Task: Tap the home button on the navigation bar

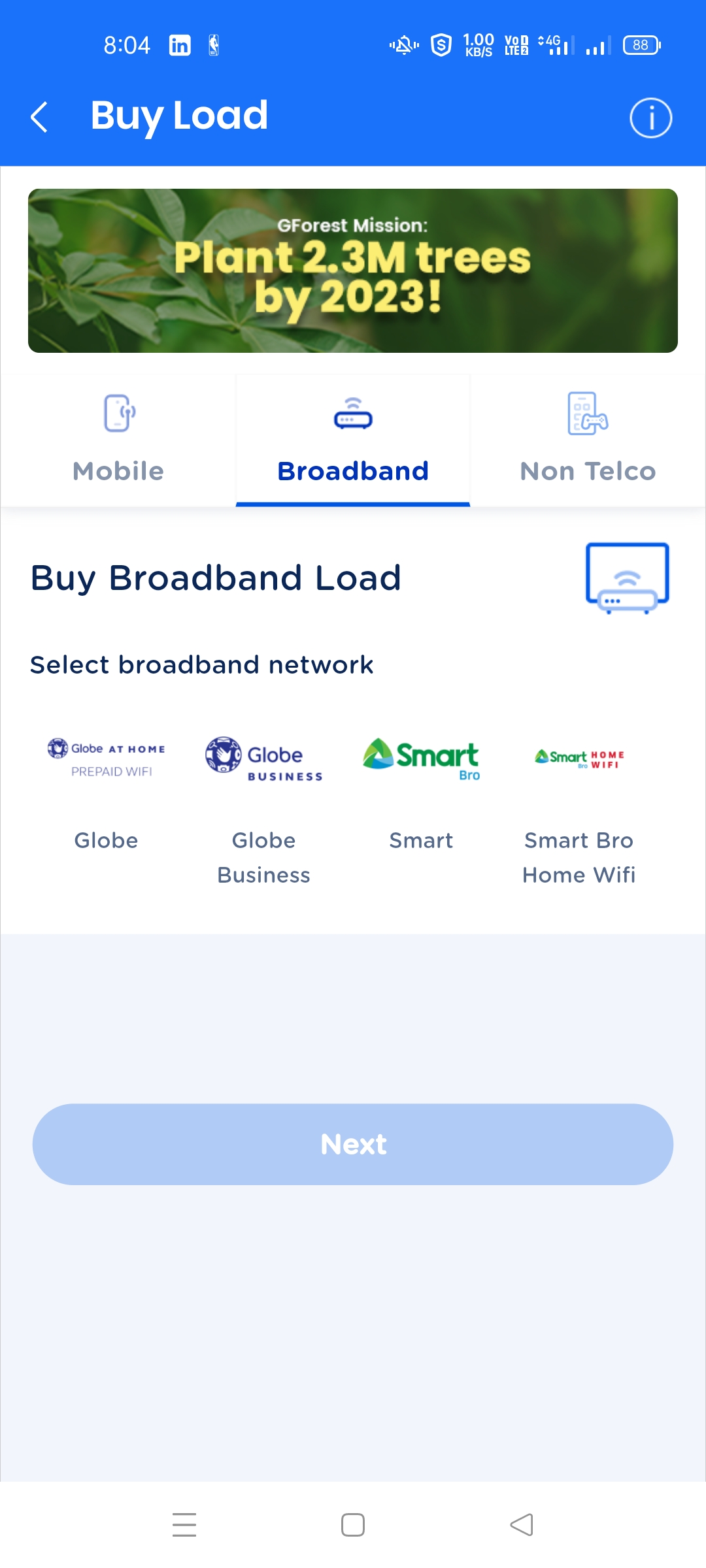Action: tap(352, 1524)
